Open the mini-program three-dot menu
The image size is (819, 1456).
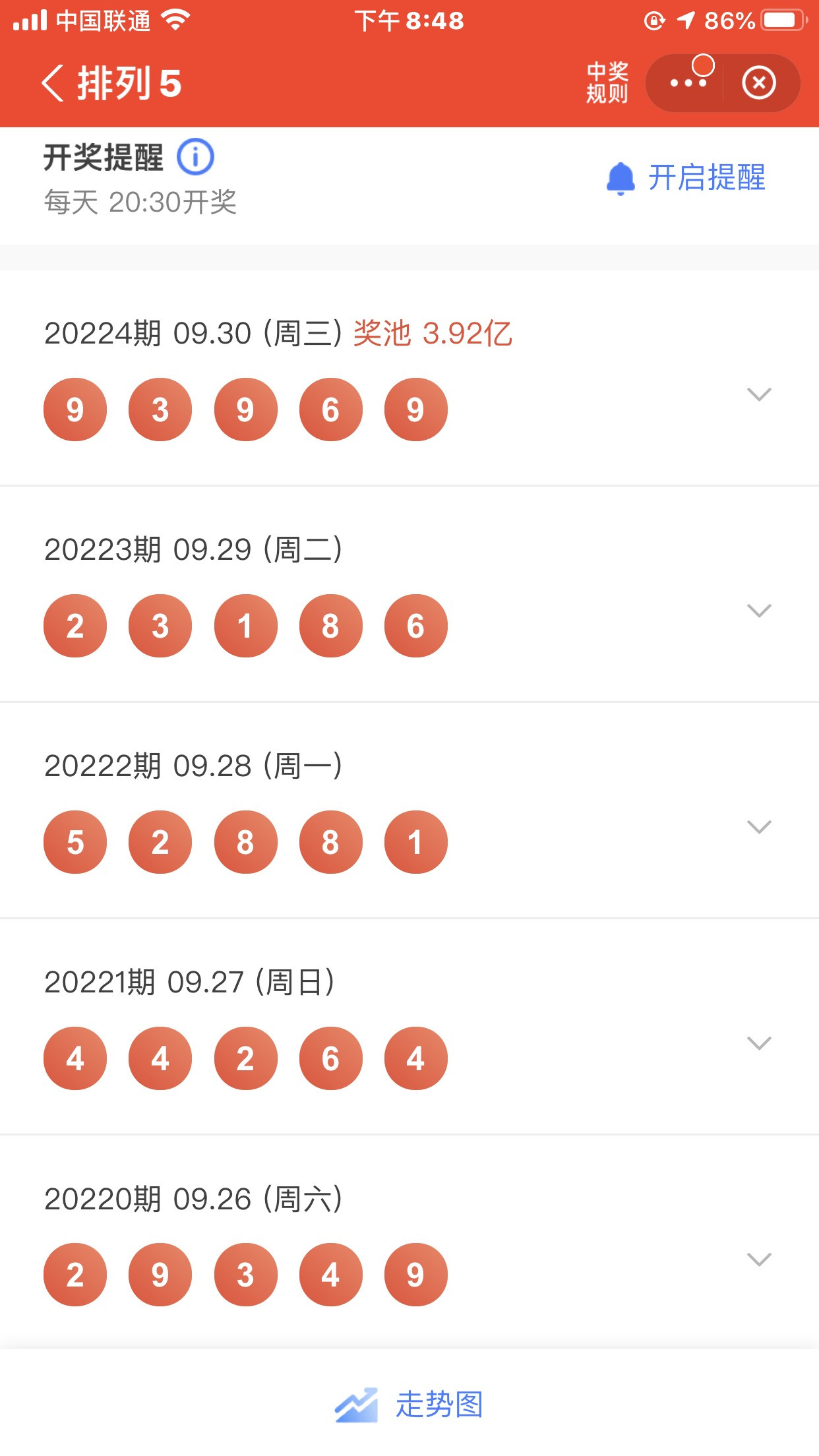tap(688, 83)
